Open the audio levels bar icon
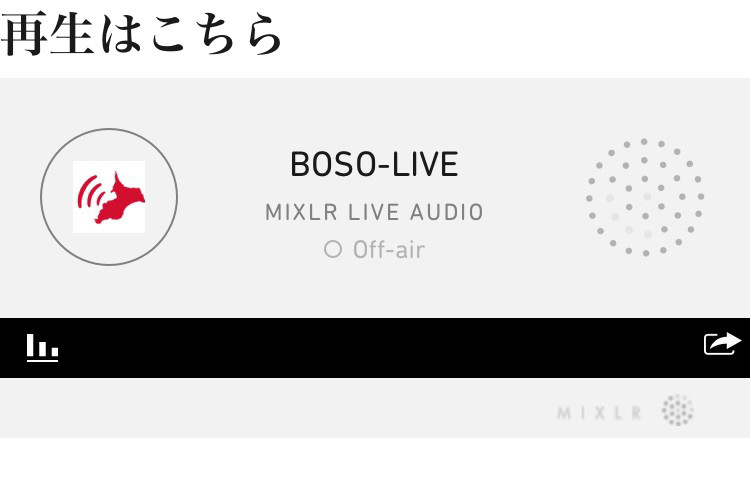The width and height of the screenshot is (750, 477). pos(42,347)
